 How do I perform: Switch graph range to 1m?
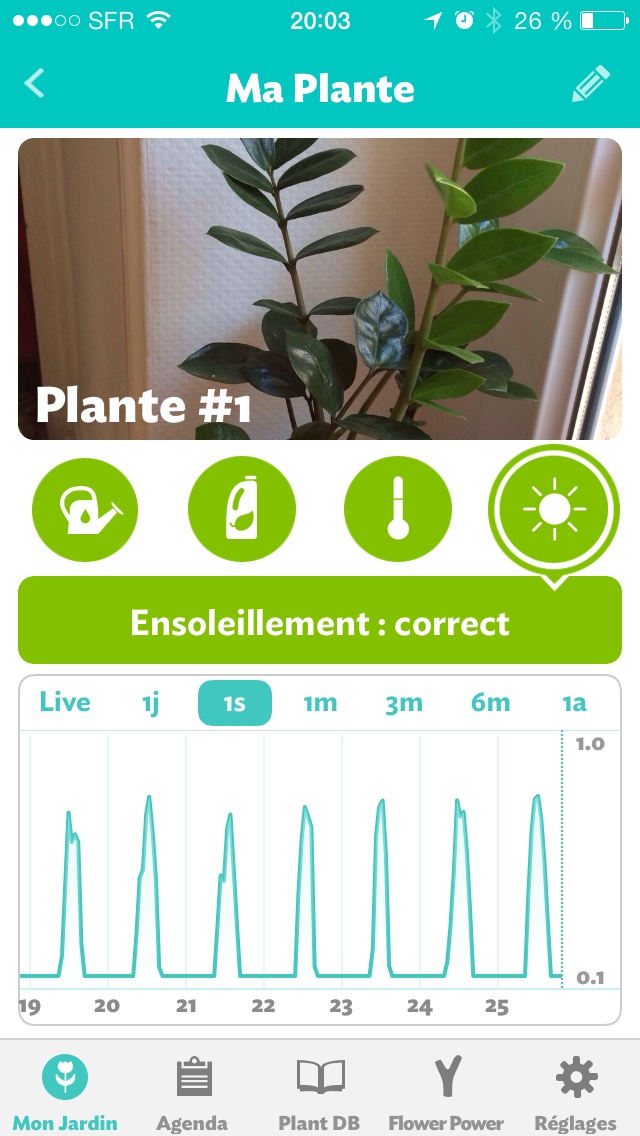pyautogui.click(x=320, y=703)
